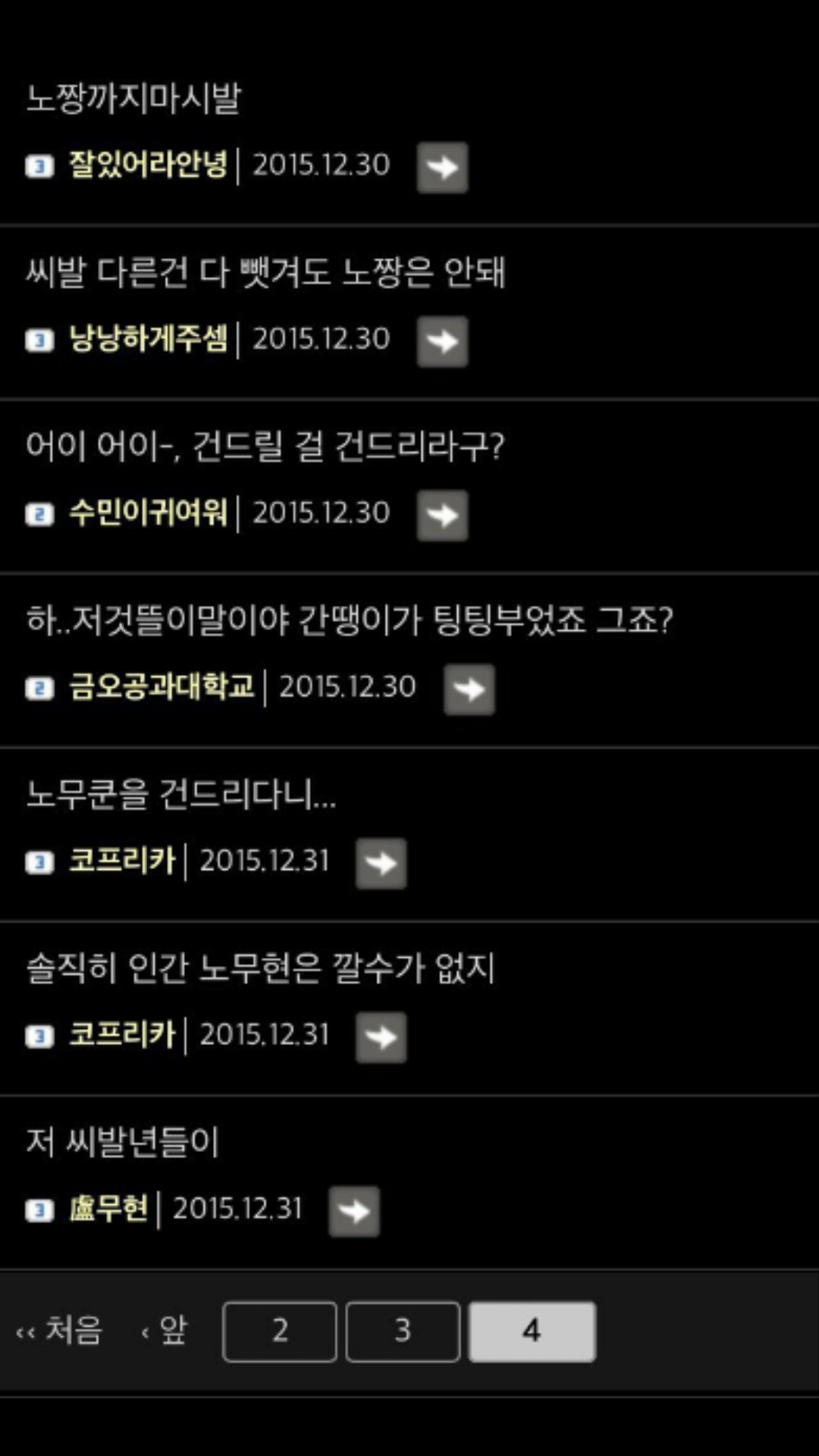819x1456 pixels.
Task: Go to the previous pages (앞)
Action: click(165, 1331)
